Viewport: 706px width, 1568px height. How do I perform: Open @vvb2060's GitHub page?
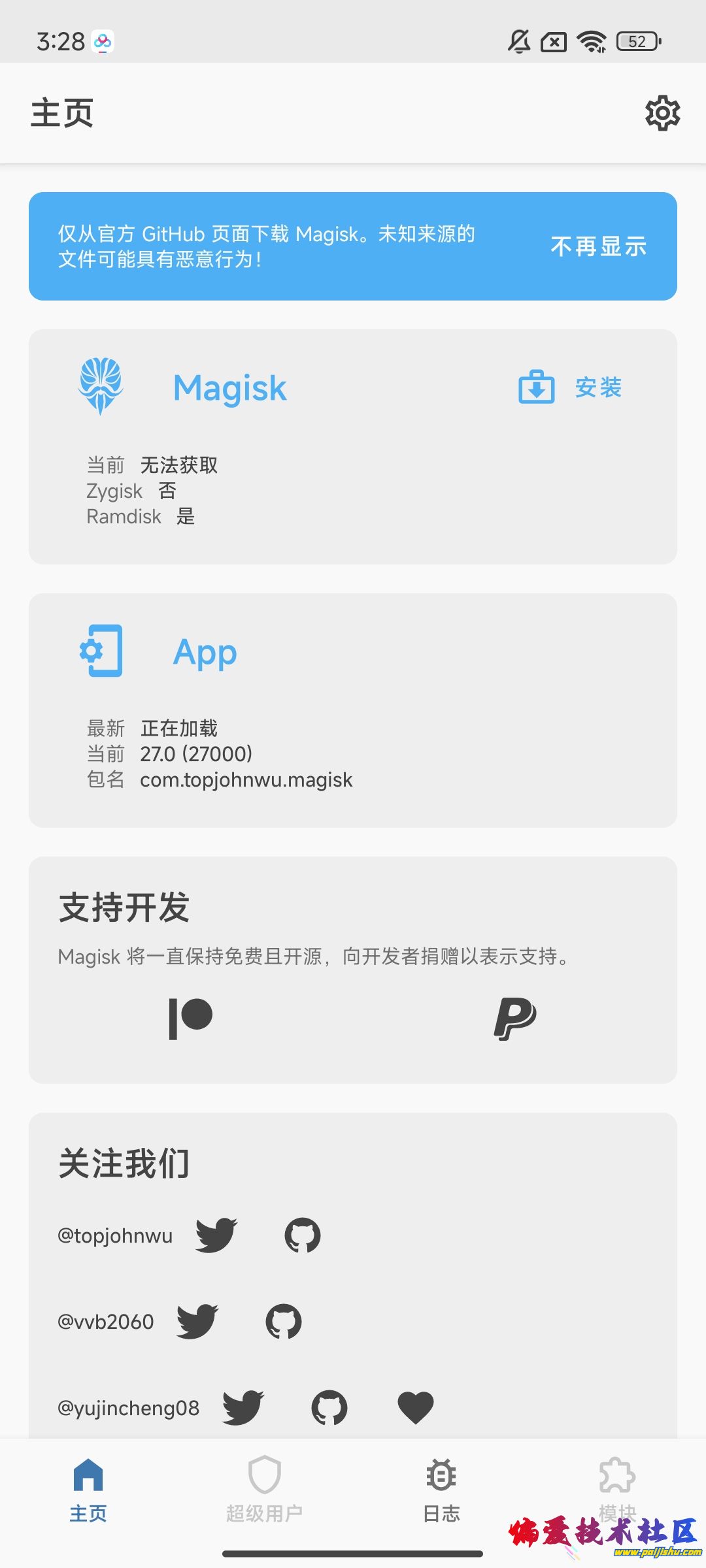point(284,1321)
